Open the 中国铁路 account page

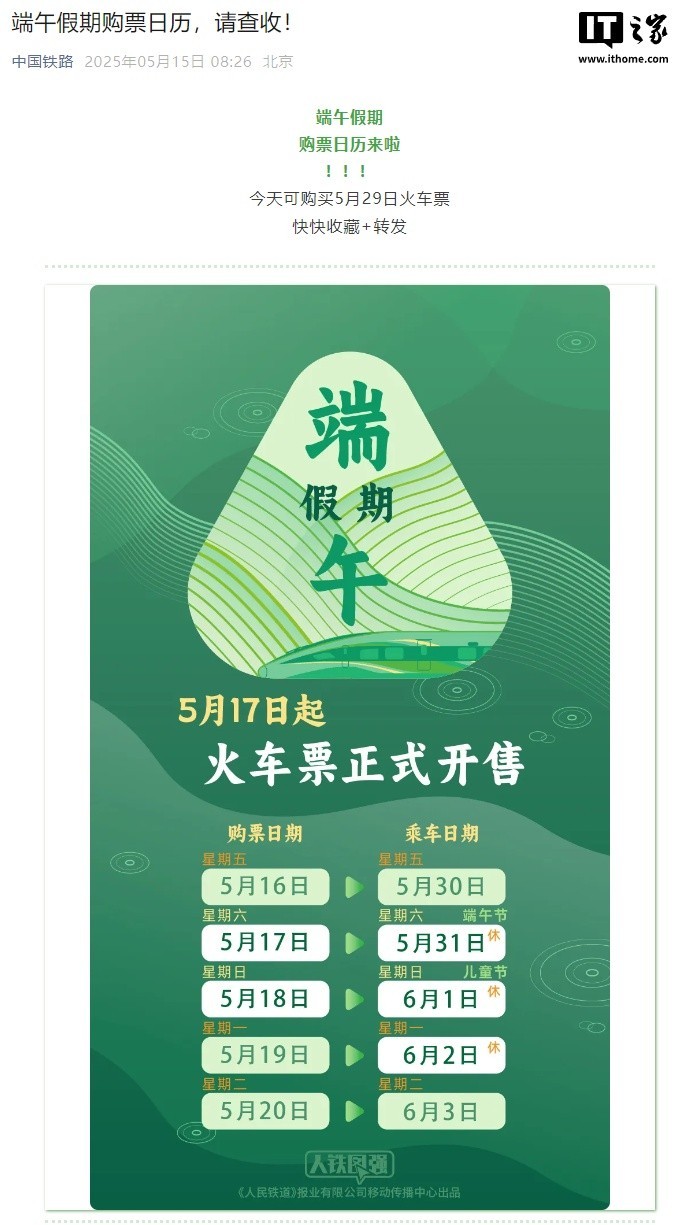(x=43, y=61)
